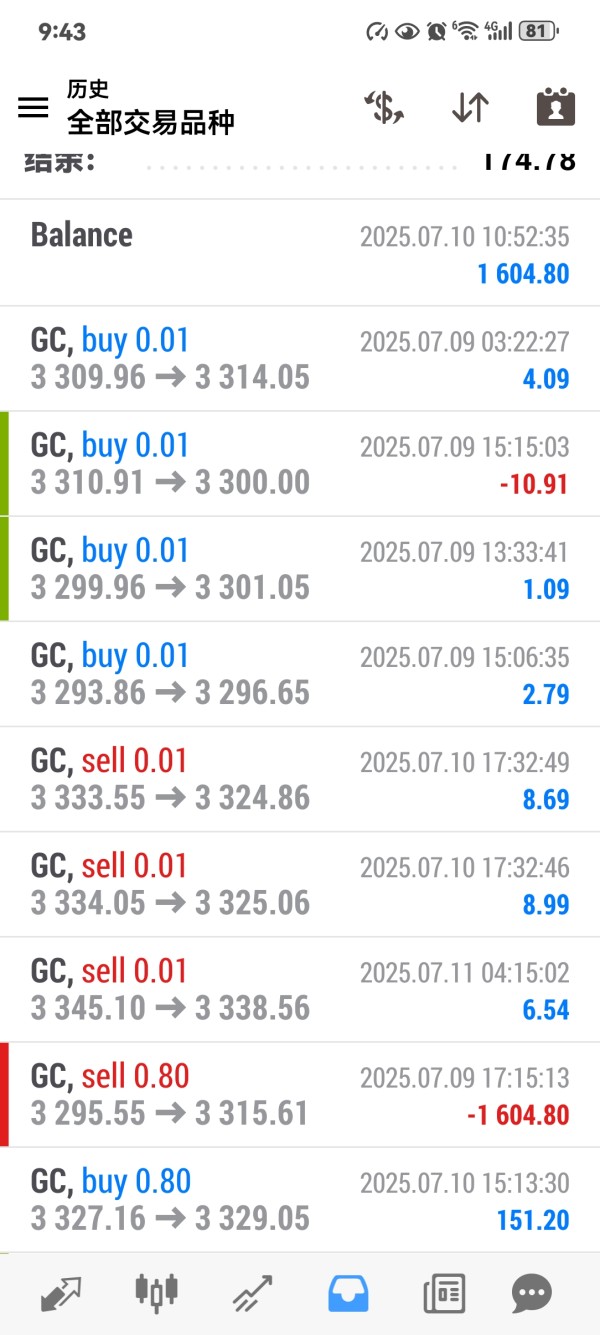The width and height of the screenshot is (600, 1335).
Task: Switch to the Chart candlestick tab
Action: [x=156, y=1294]
